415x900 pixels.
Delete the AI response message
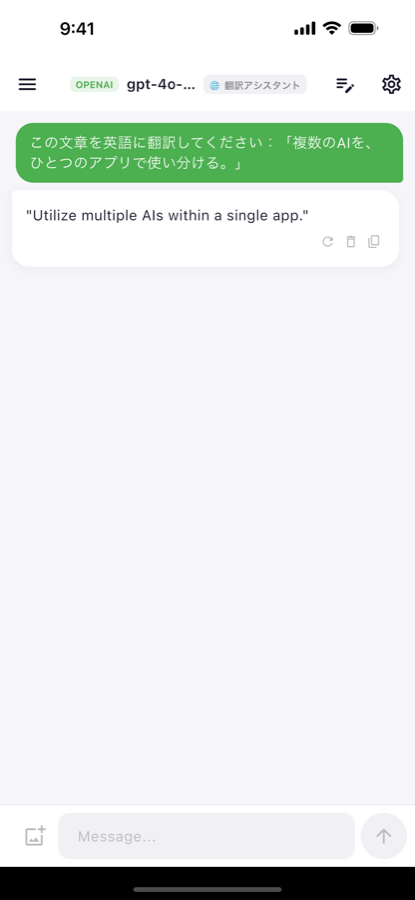coord(351,242)
